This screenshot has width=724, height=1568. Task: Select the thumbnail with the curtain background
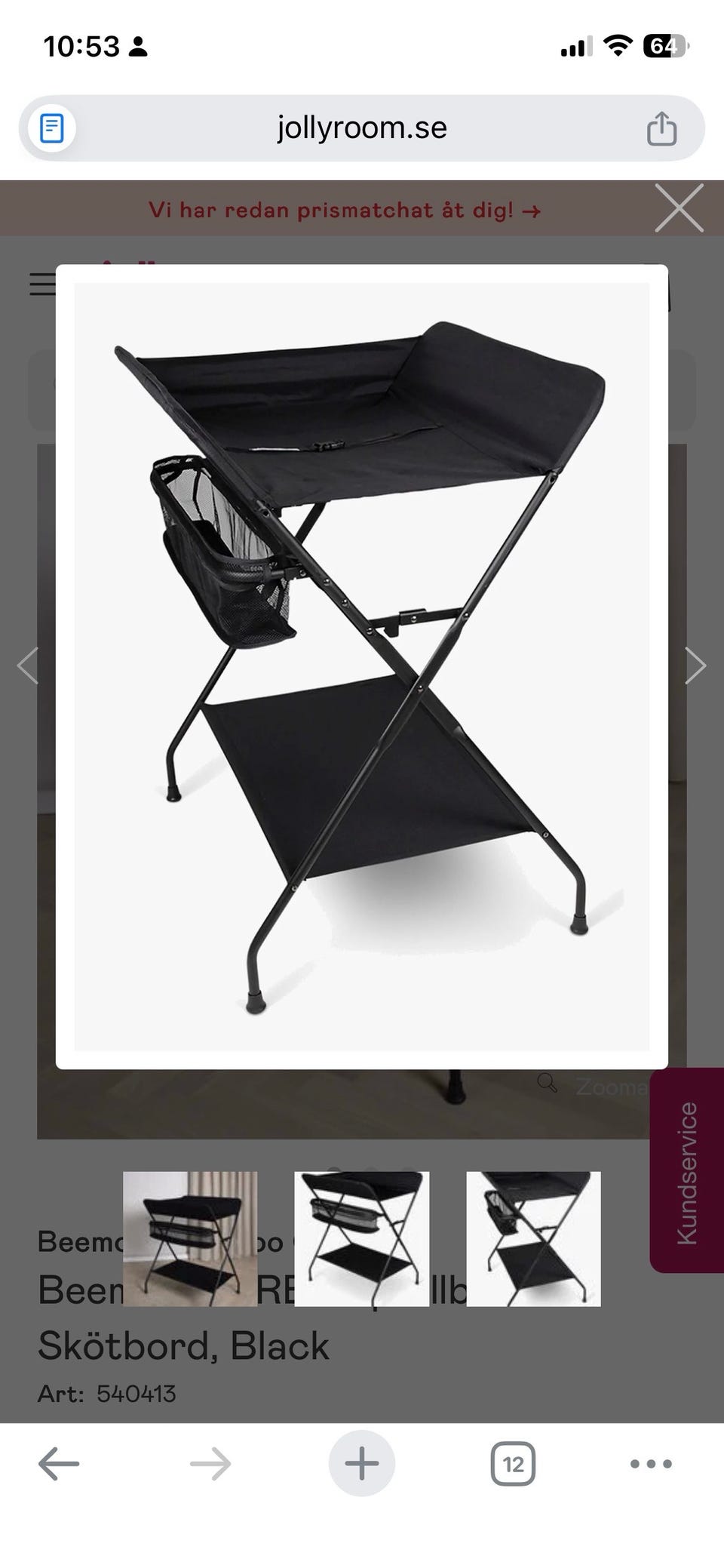190,1238
